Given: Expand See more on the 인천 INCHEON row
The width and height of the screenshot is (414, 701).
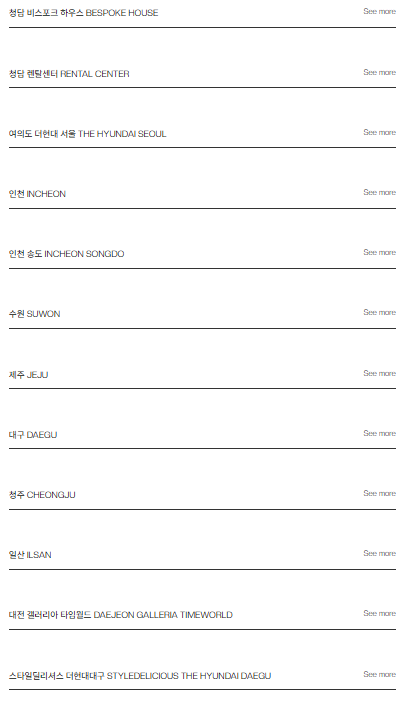Looking at the screenshot, I should 379,192.
